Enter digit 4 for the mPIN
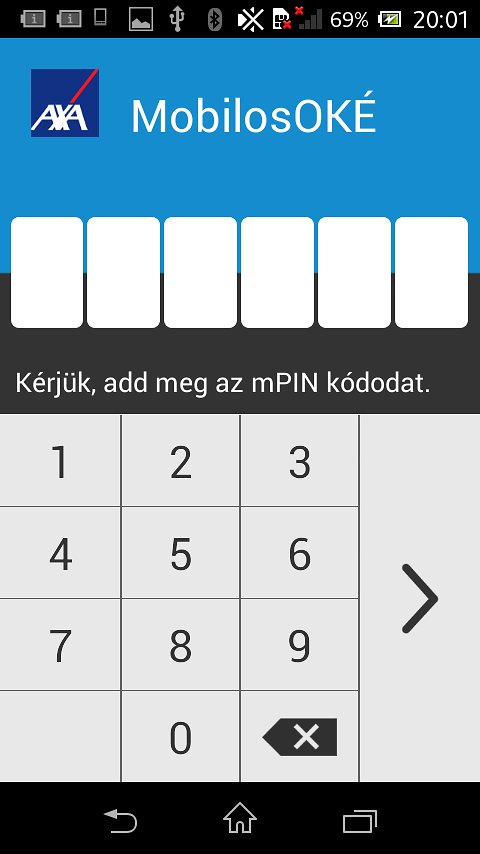Viewport: 480px width, 854px height. pos(60,553)
